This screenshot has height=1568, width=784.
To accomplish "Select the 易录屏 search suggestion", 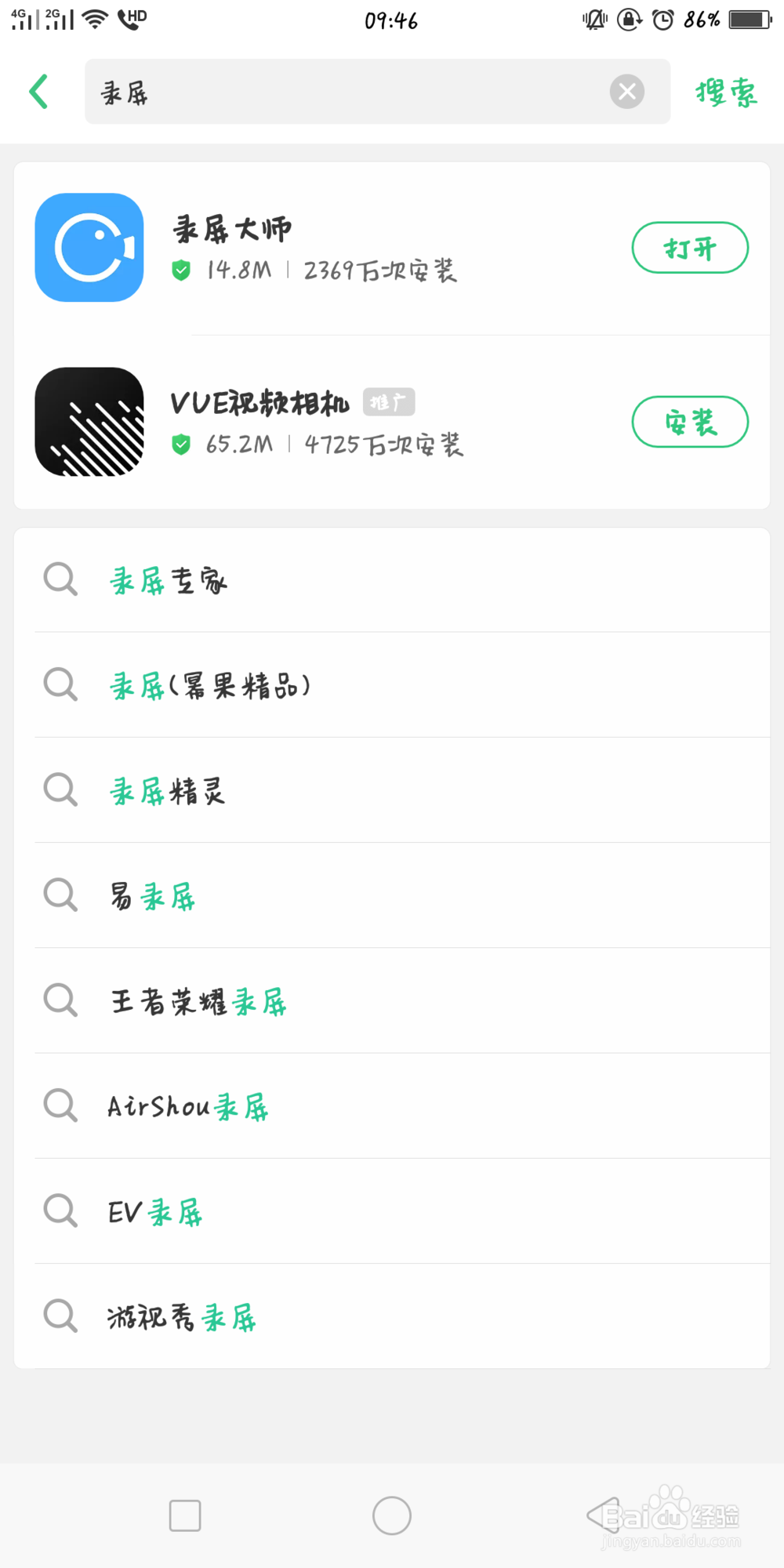I will click(x=153, y=896).
